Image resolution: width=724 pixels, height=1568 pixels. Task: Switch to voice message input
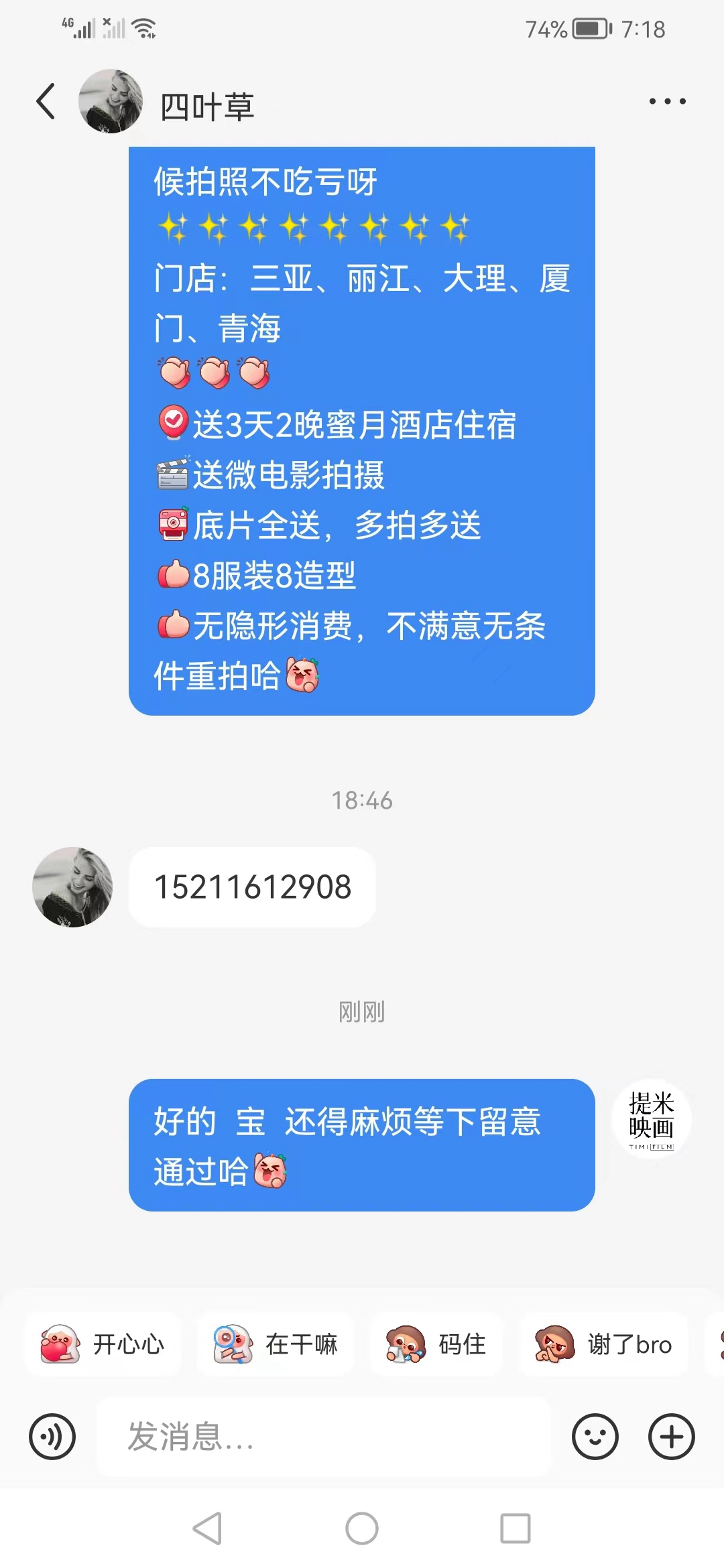click(52, 1437)
